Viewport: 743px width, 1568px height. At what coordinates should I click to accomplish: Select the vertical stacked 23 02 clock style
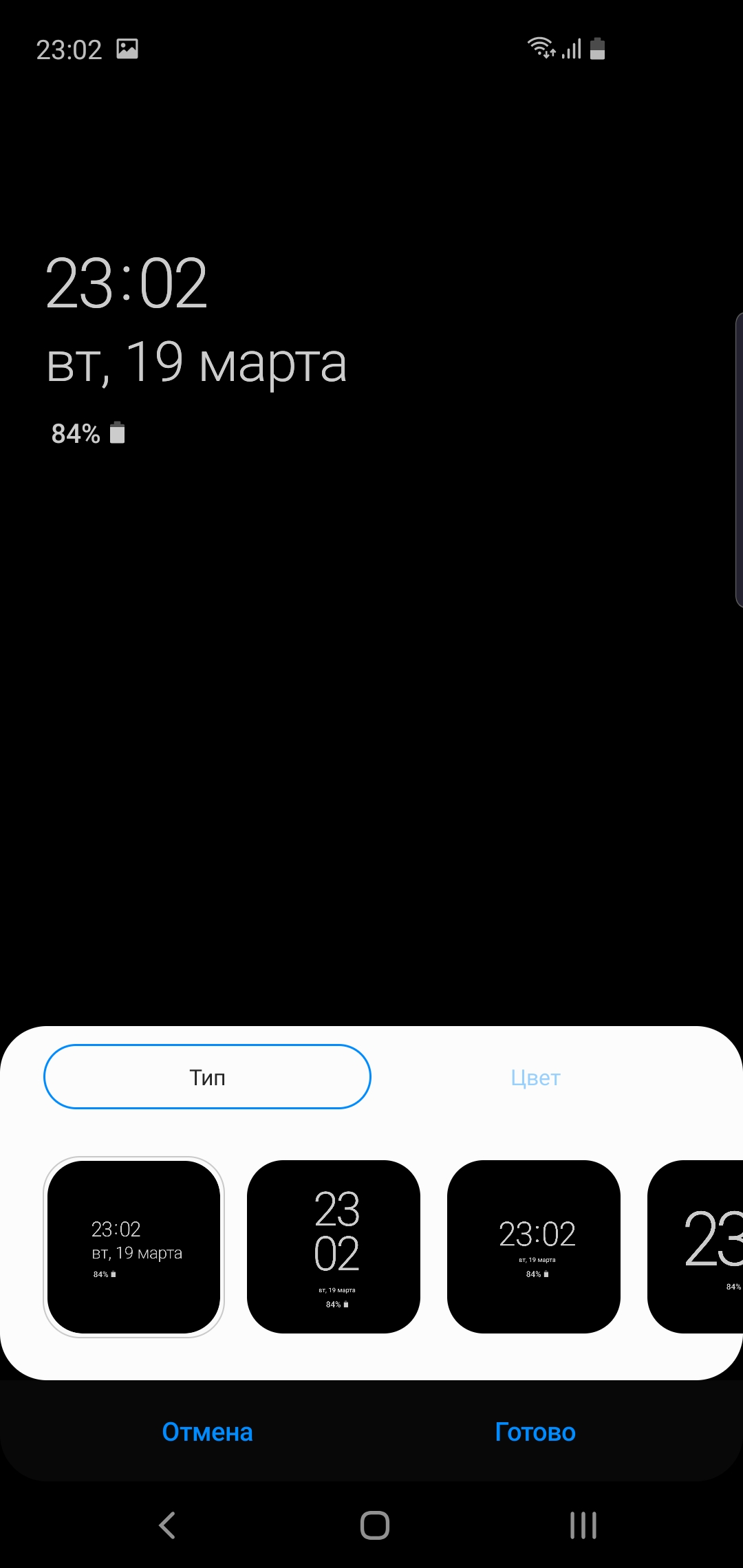[x=334, y=1247]
